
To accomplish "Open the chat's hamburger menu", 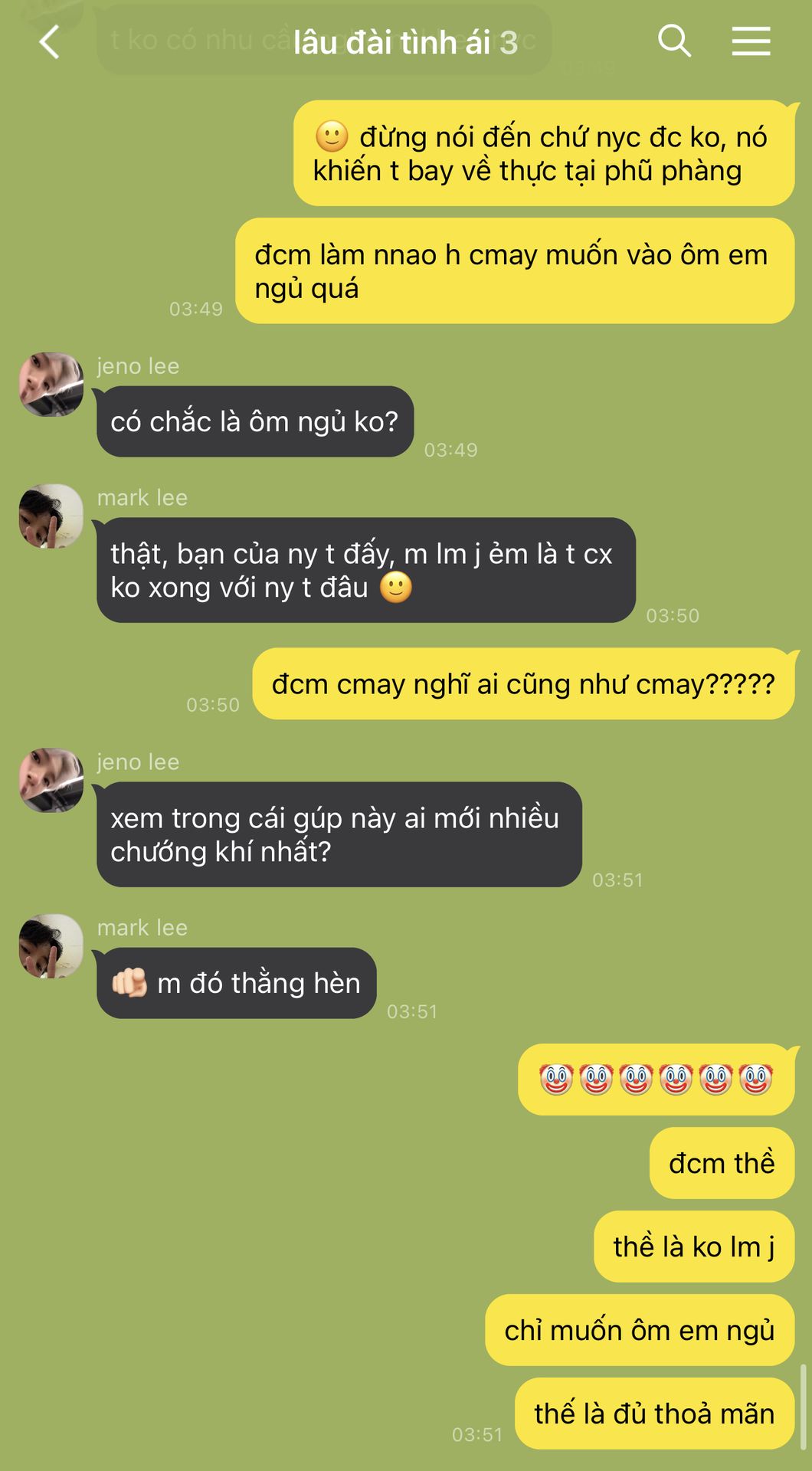I will click(x=751, y=41).
